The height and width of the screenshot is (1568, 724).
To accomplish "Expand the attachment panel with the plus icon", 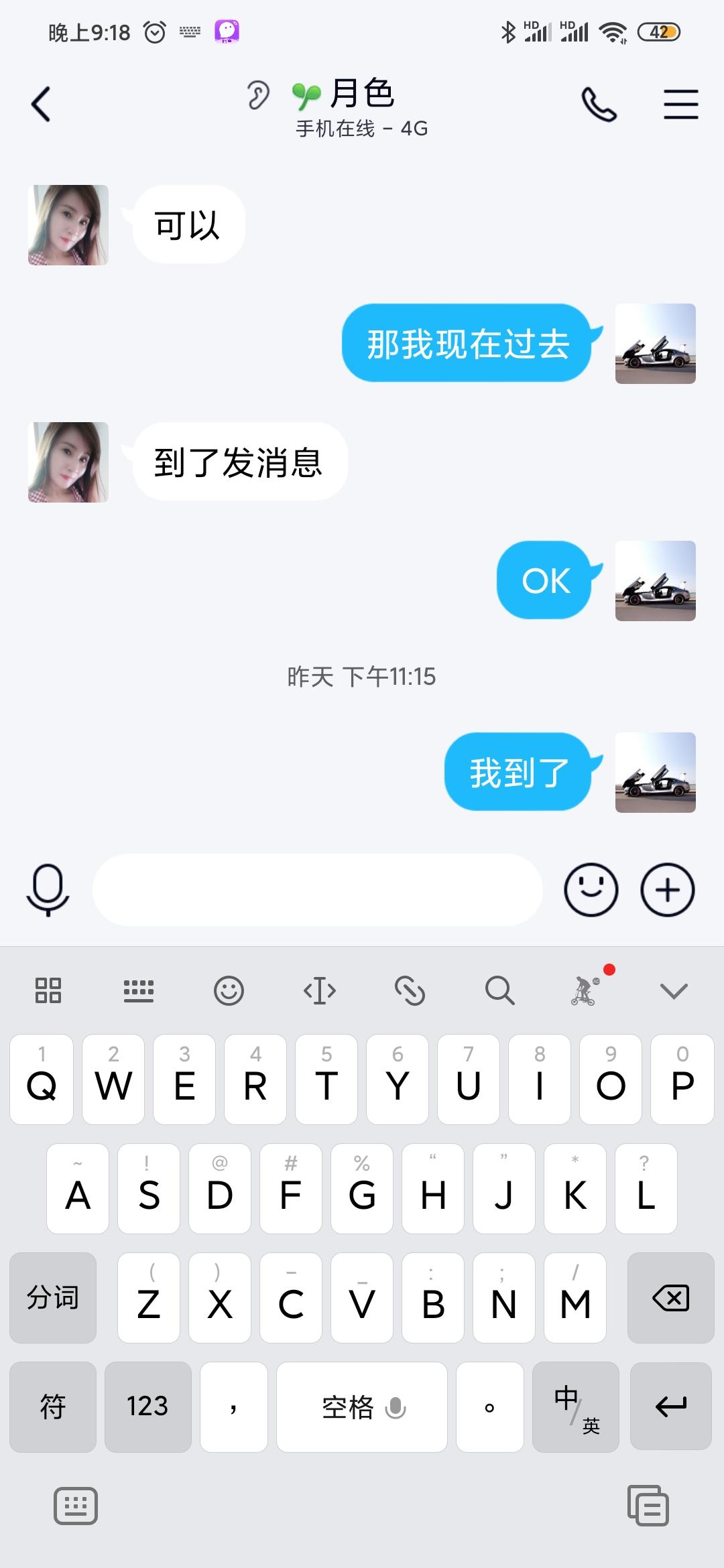I will (x=666, y=890).
